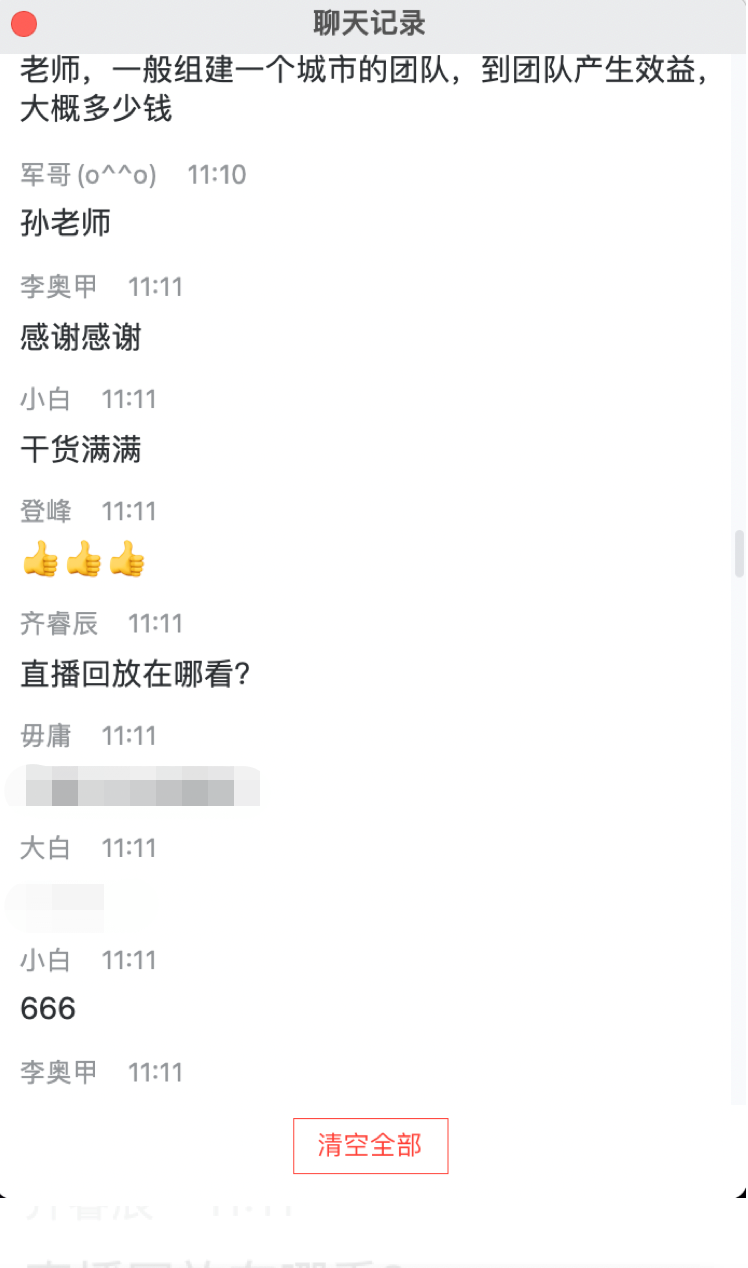Viewport: 748px width, 1268px height.
Task: Click the blurred message below 毋庸
Action: pos(135,786)
